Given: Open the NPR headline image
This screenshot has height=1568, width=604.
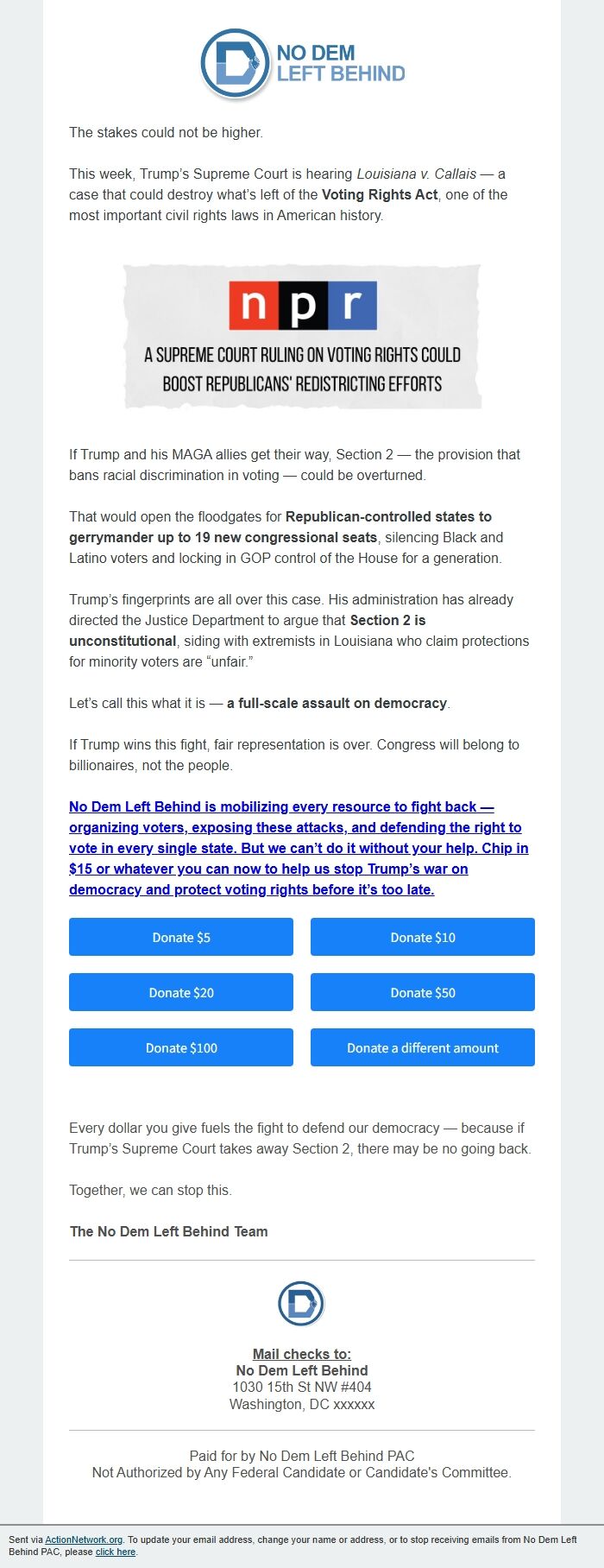Looking at the screenshot, I should coord(302,337).
